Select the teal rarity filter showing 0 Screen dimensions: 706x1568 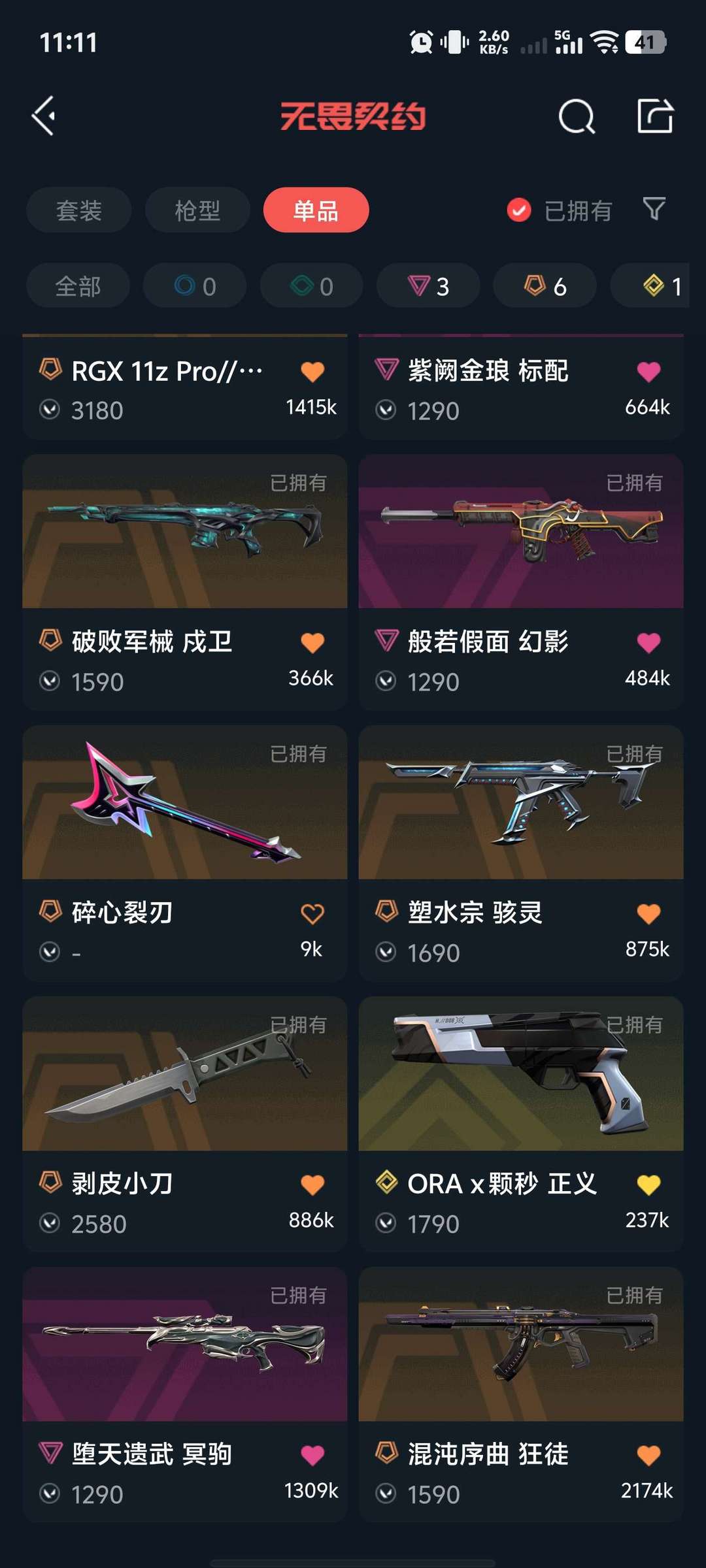[311, 285]
